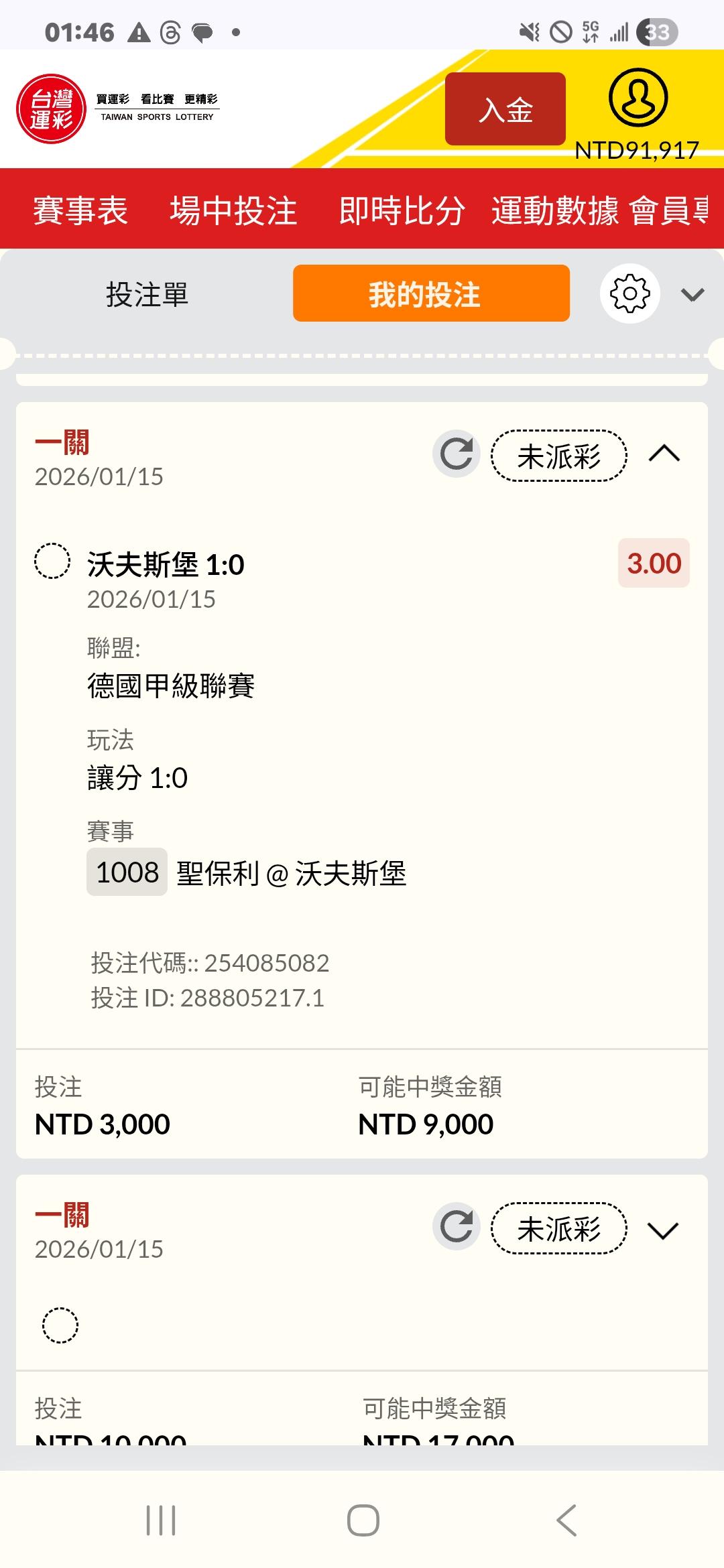Open the settings gear icon
Viewport: 724px width, 1568px height.
(629, 294)
